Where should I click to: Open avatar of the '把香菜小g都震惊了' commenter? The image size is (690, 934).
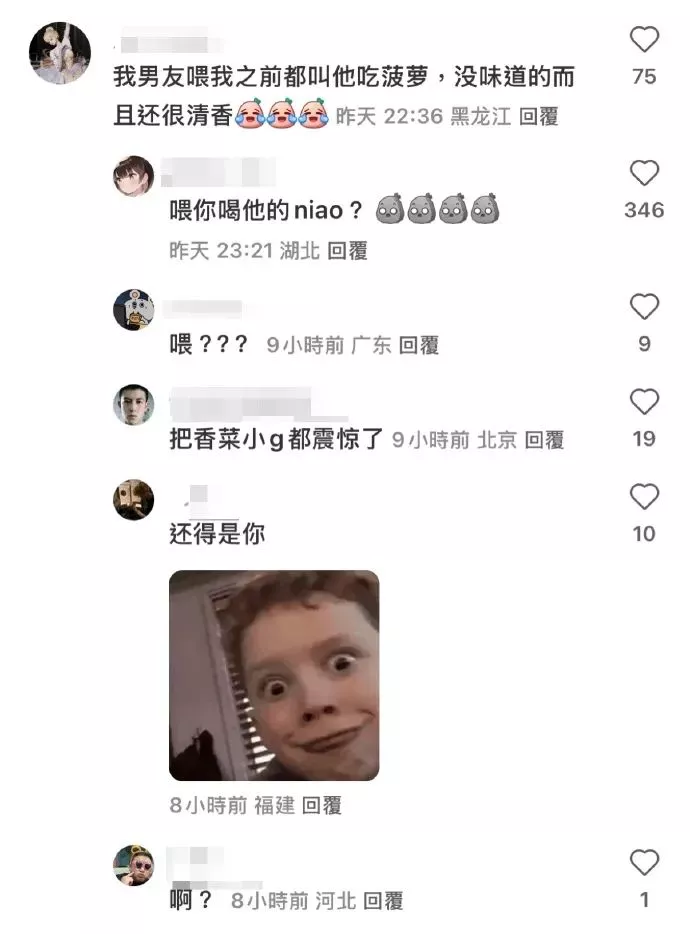tap(133, 404)
